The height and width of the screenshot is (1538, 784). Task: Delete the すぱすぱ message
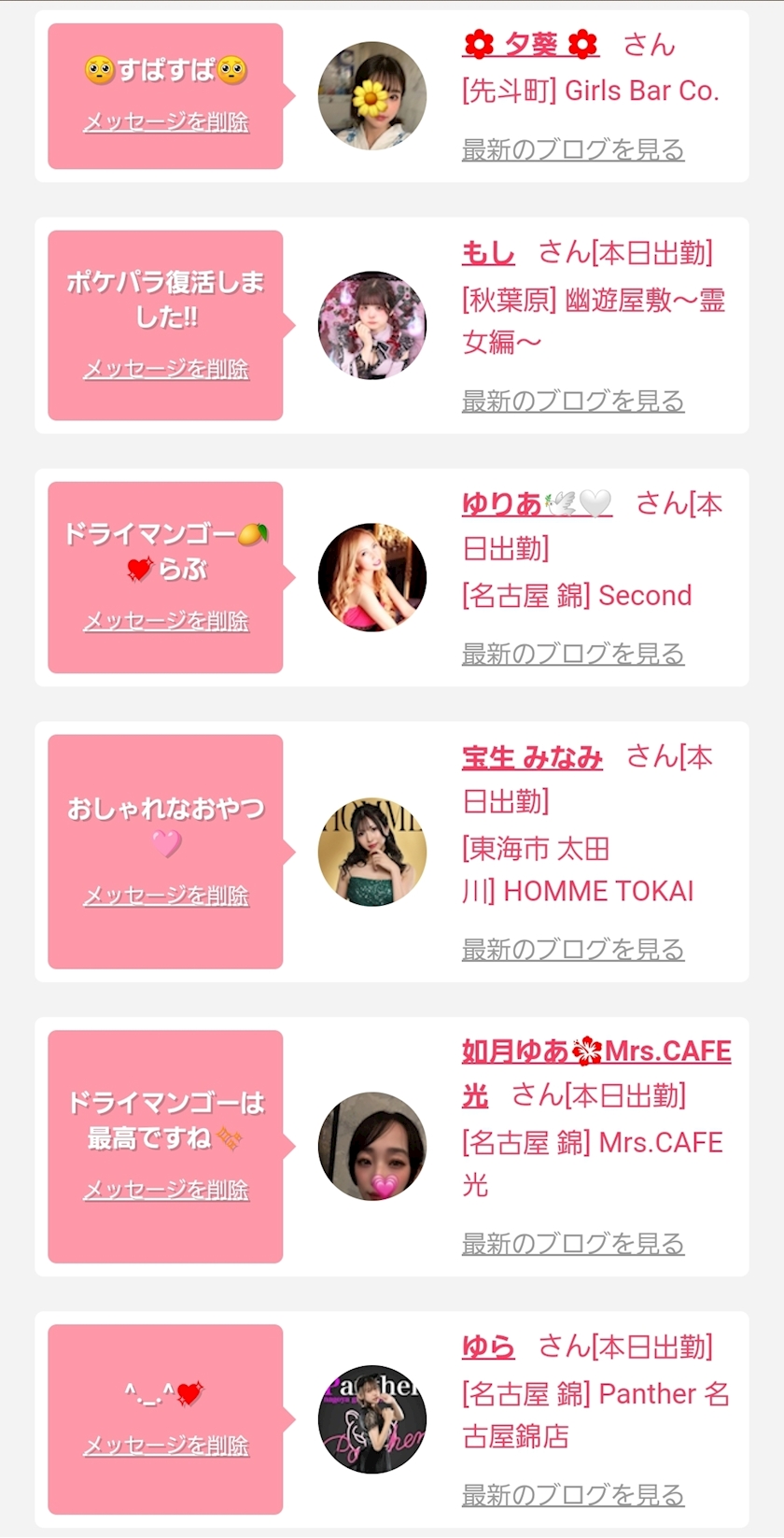point(166,122)
